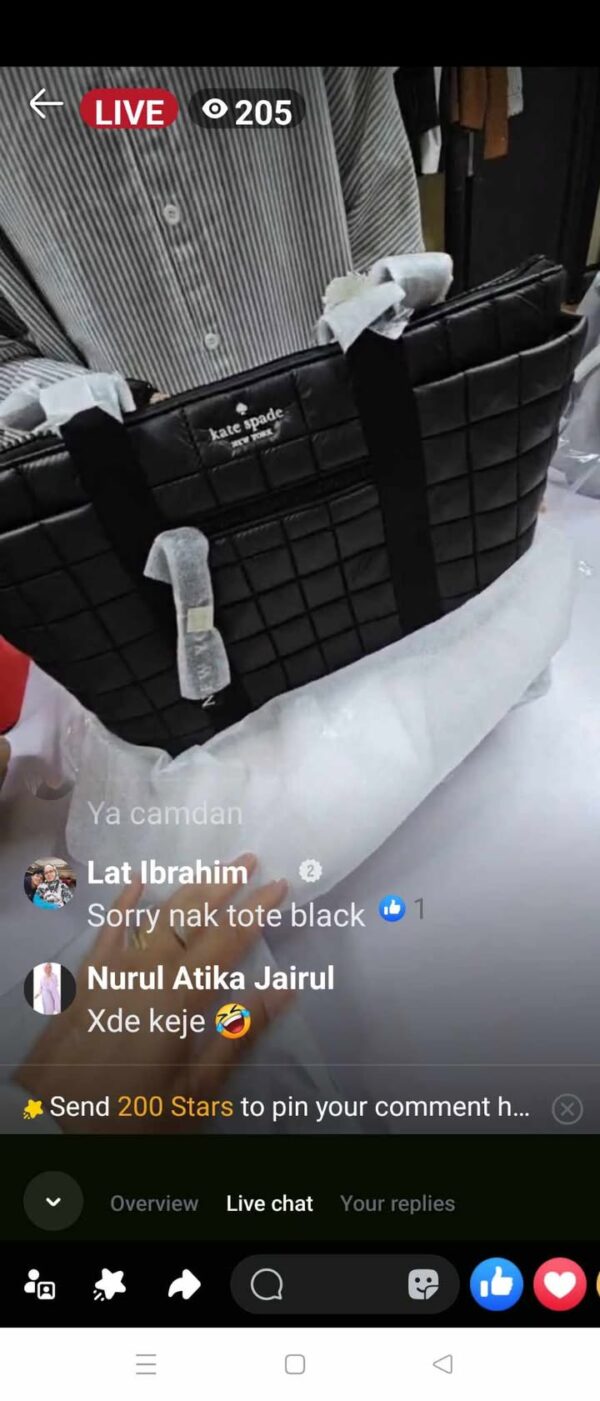Dismiss the Send 200 Stars banner

tap(567, 1109)
